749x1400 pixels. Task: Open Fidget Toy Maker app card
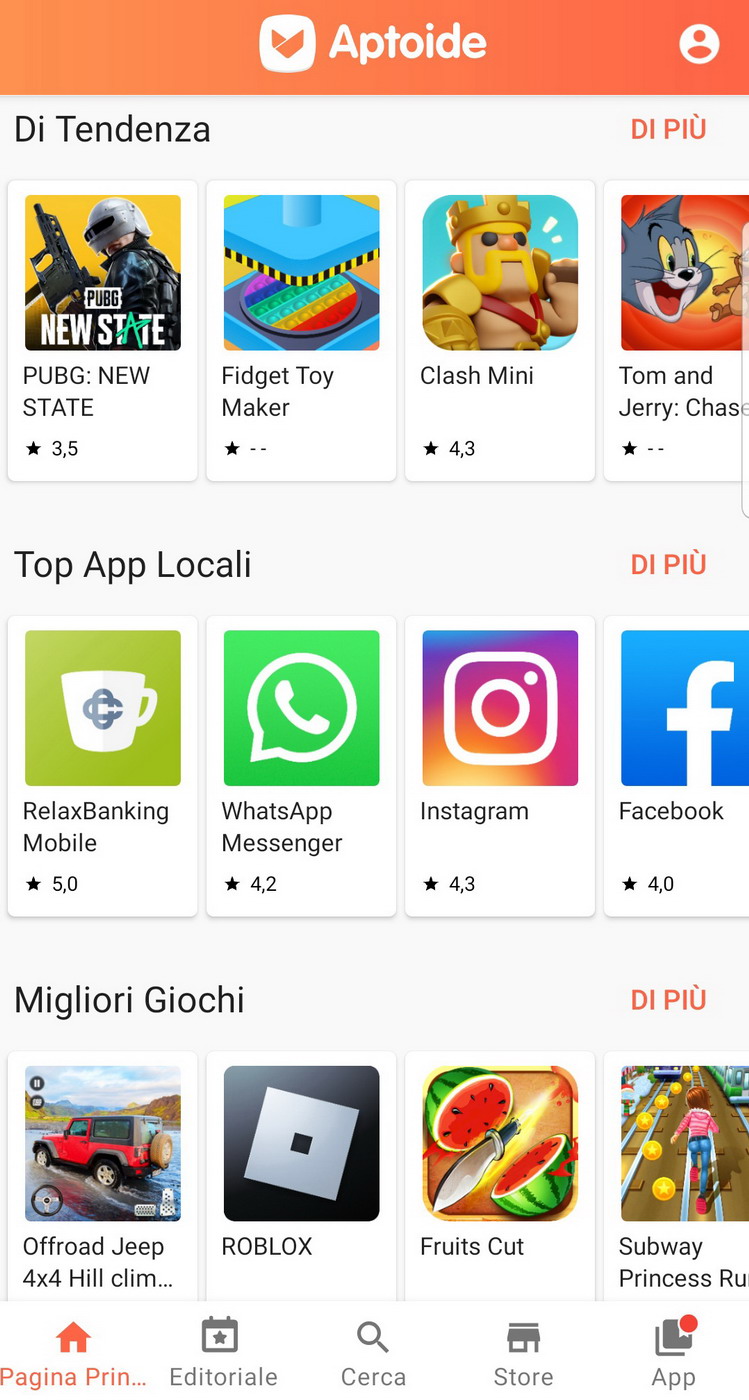[301, 330]
